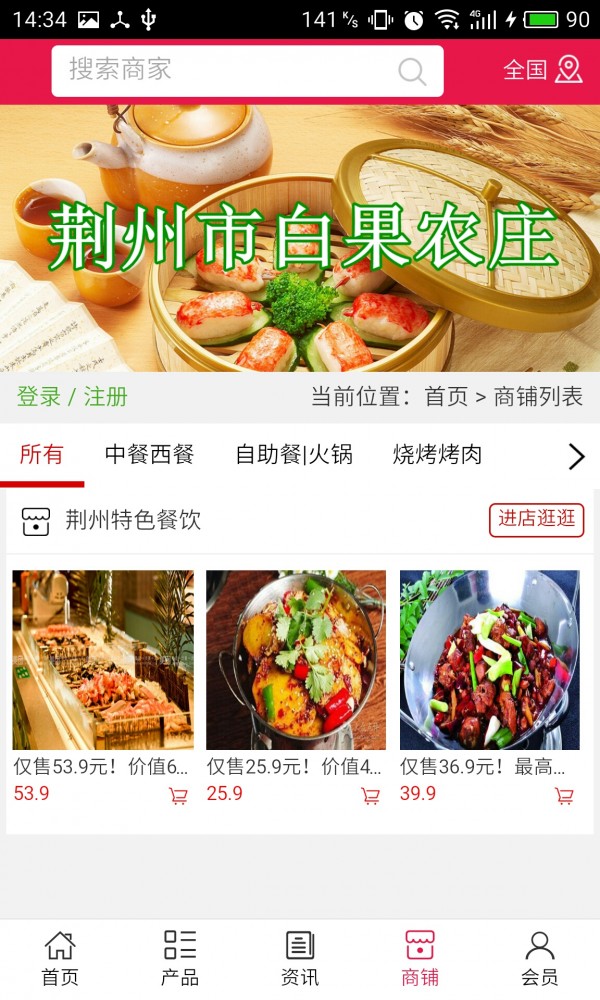Open the 登录 login link
This screenshot has width=600, height=1000.
pos(39,397)
